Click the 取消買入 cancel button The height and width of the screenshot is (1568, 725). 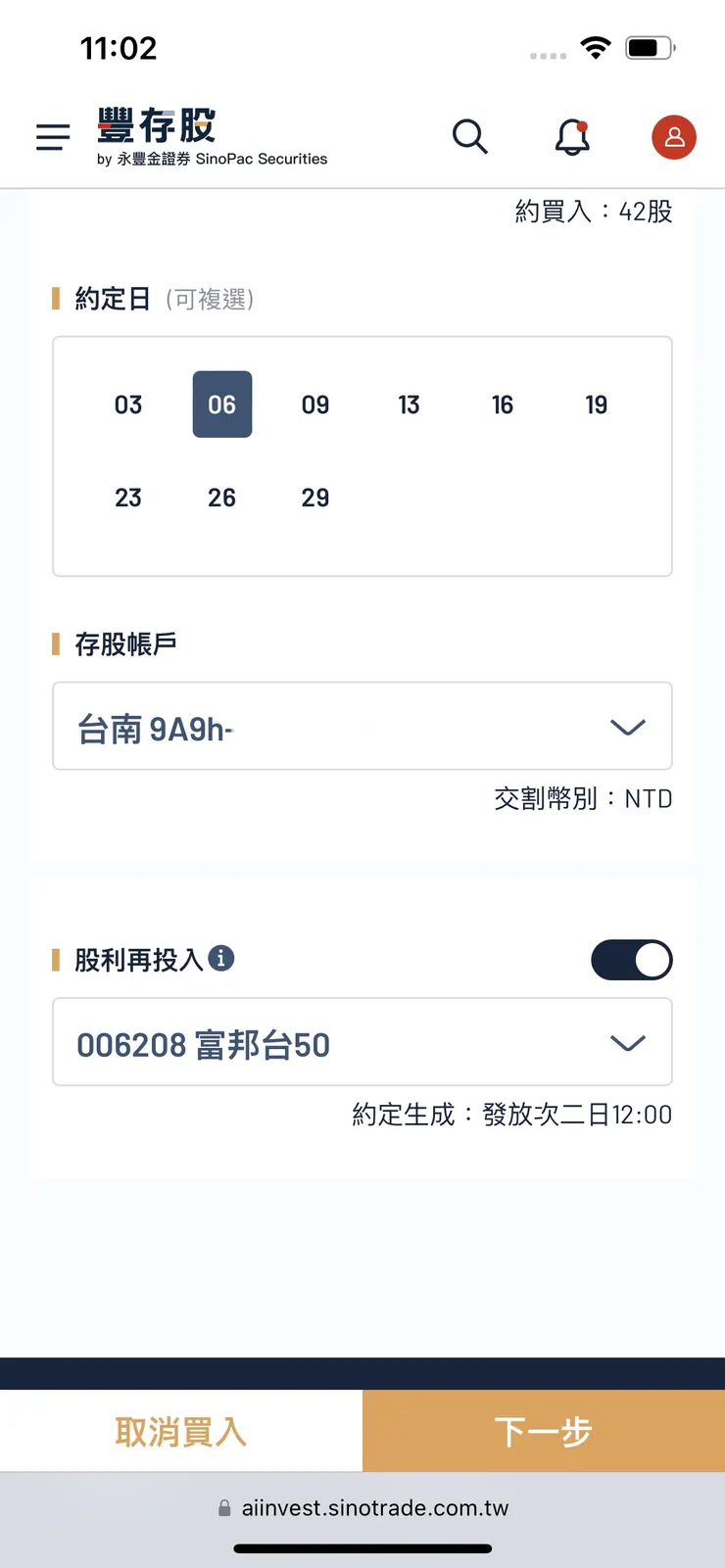pyautogui.click(x=180, y=1430)
